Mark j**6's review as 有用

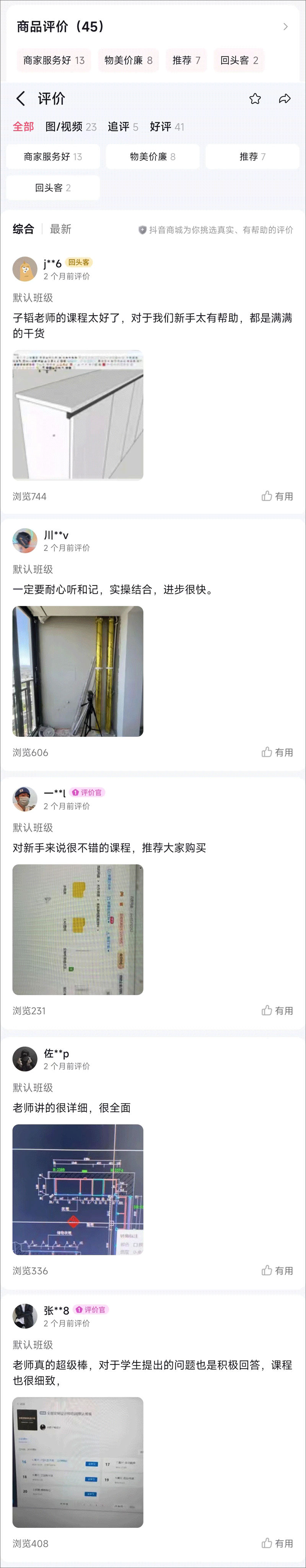click(277, 496)
